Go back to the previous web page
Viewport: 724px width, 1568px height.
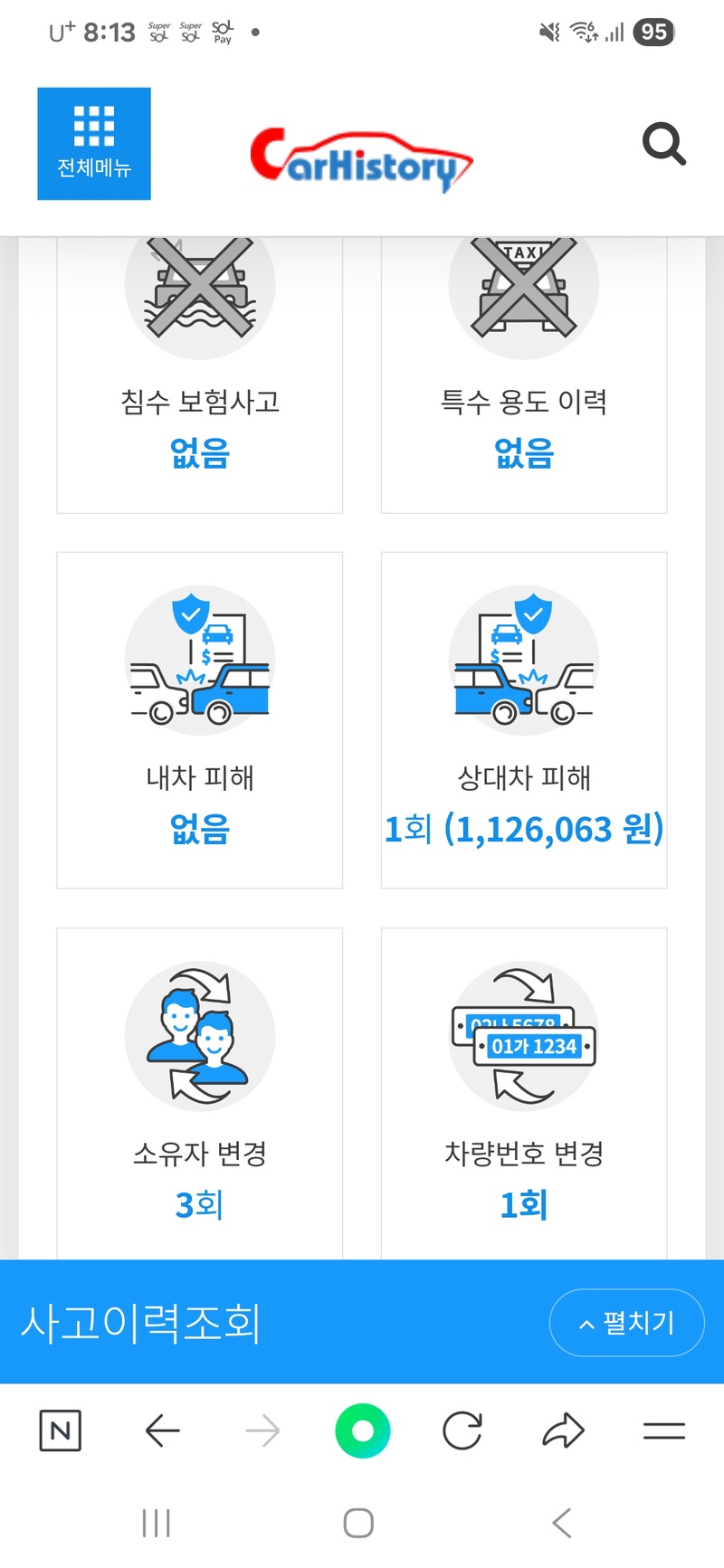(163, 1430)
